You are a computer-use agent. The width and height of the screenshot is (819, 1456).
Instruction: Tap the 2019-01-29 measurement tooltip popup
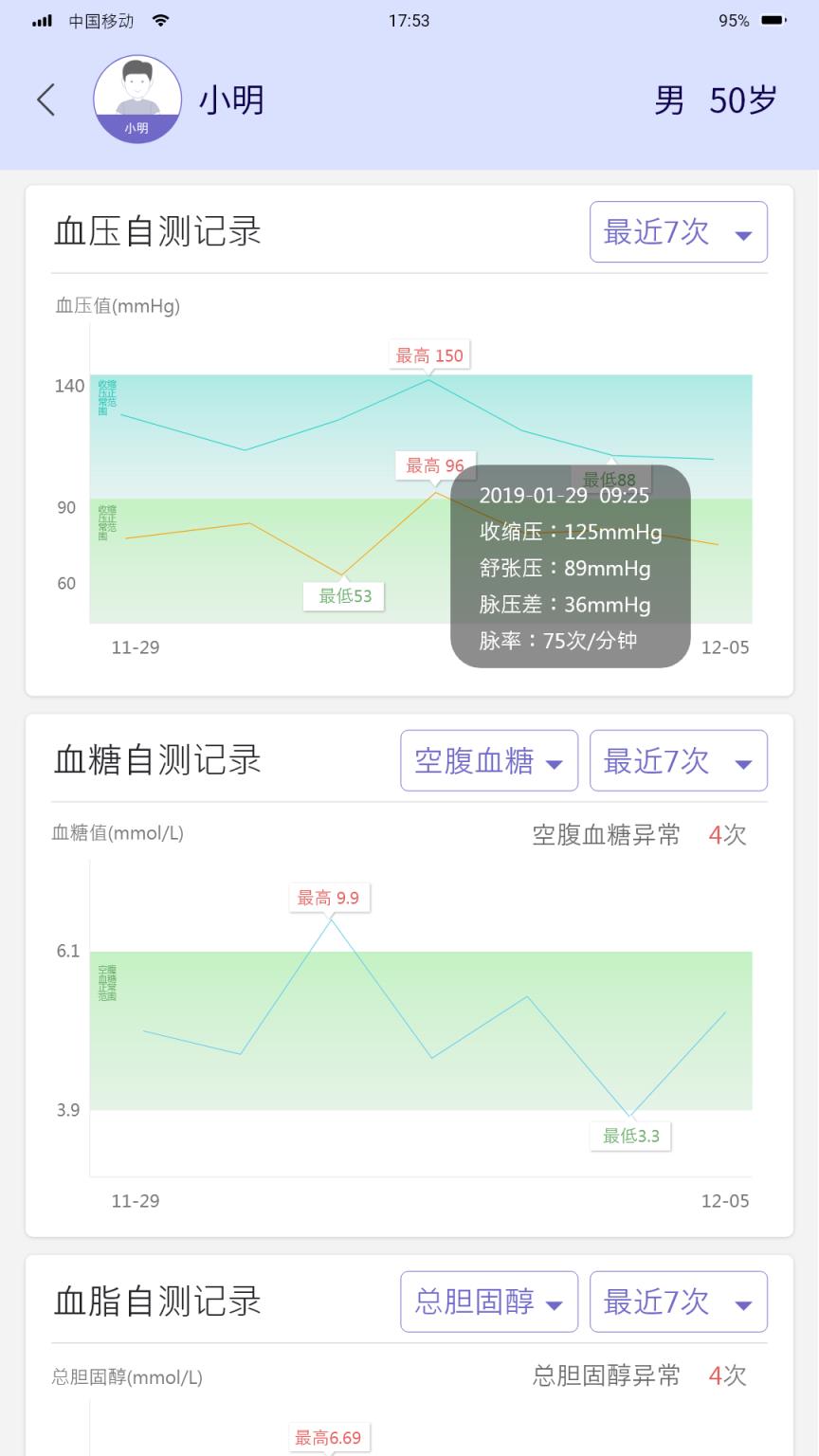[x=571, y=567]
